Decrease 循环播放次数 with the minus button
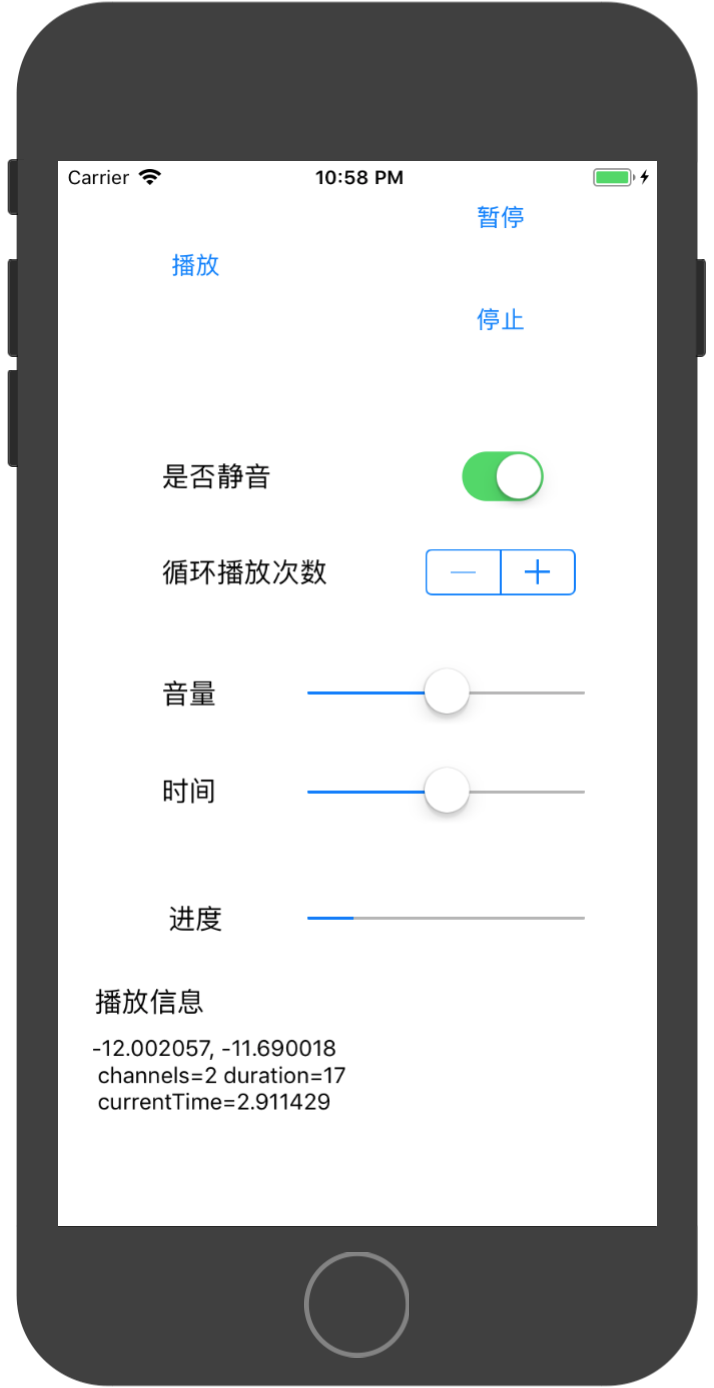The height and width of the screenshot is (1388, 714). click(463, 572)
